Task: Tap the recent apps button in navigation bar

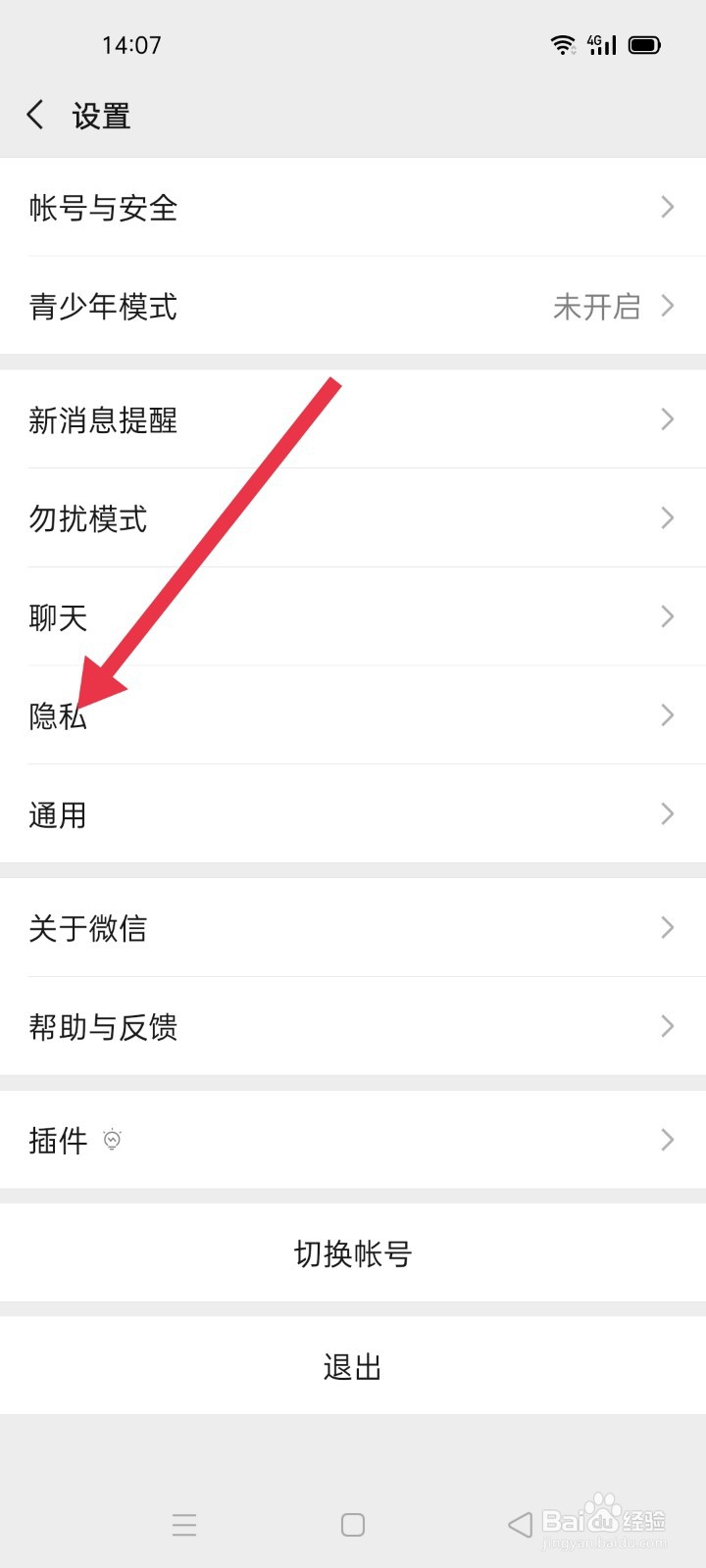Action: tap(184, 1524)
